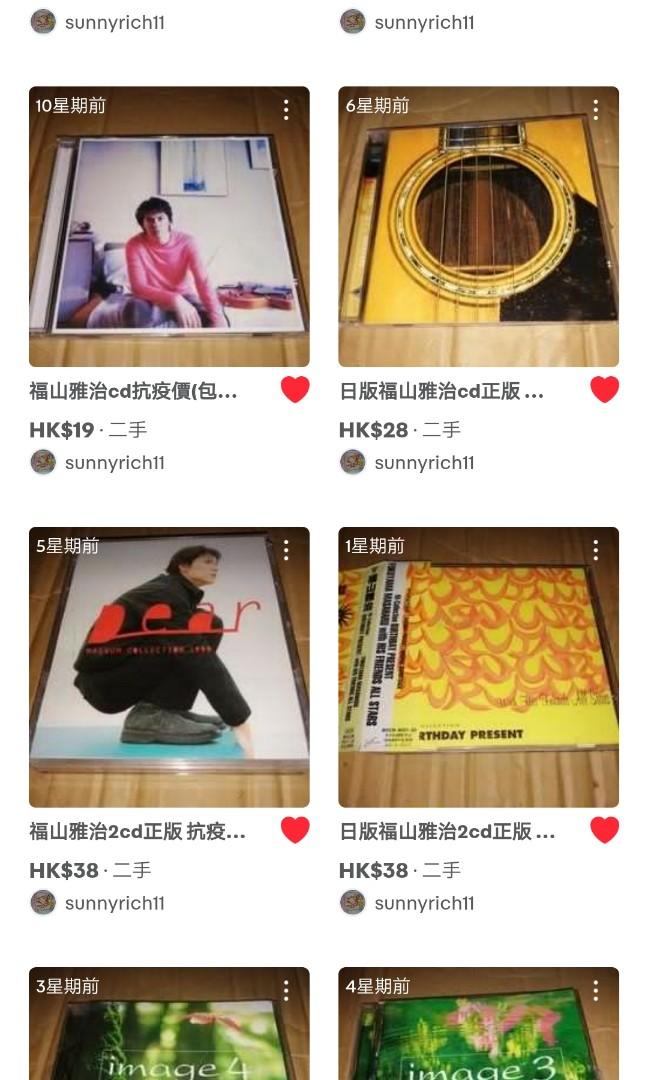Open the Birthday Present 日版福山雅治2cd listing

click(479, 667)
